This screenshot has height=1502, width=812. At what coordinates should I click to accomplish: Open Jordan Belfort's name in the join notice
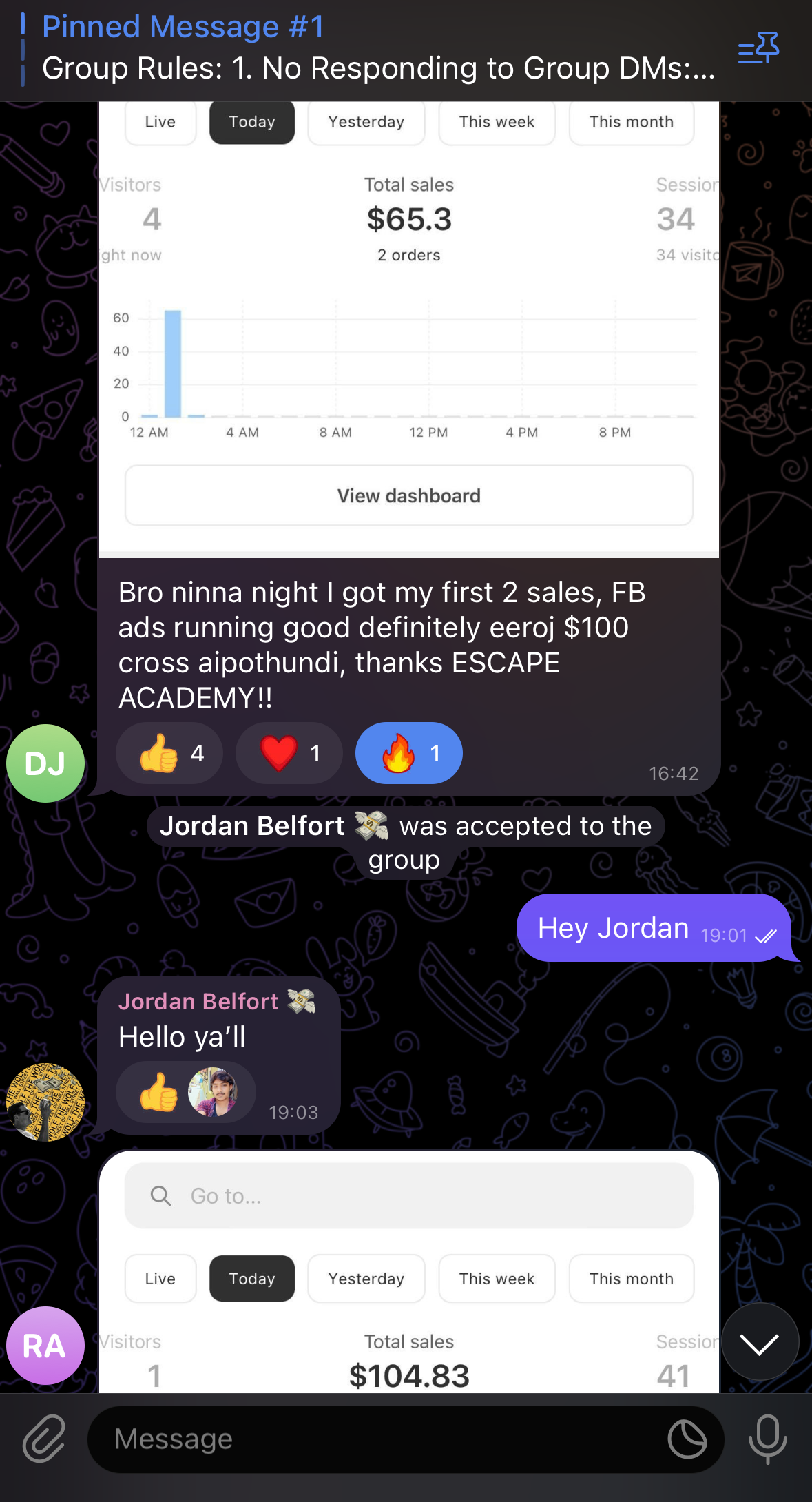pos(252,825)
